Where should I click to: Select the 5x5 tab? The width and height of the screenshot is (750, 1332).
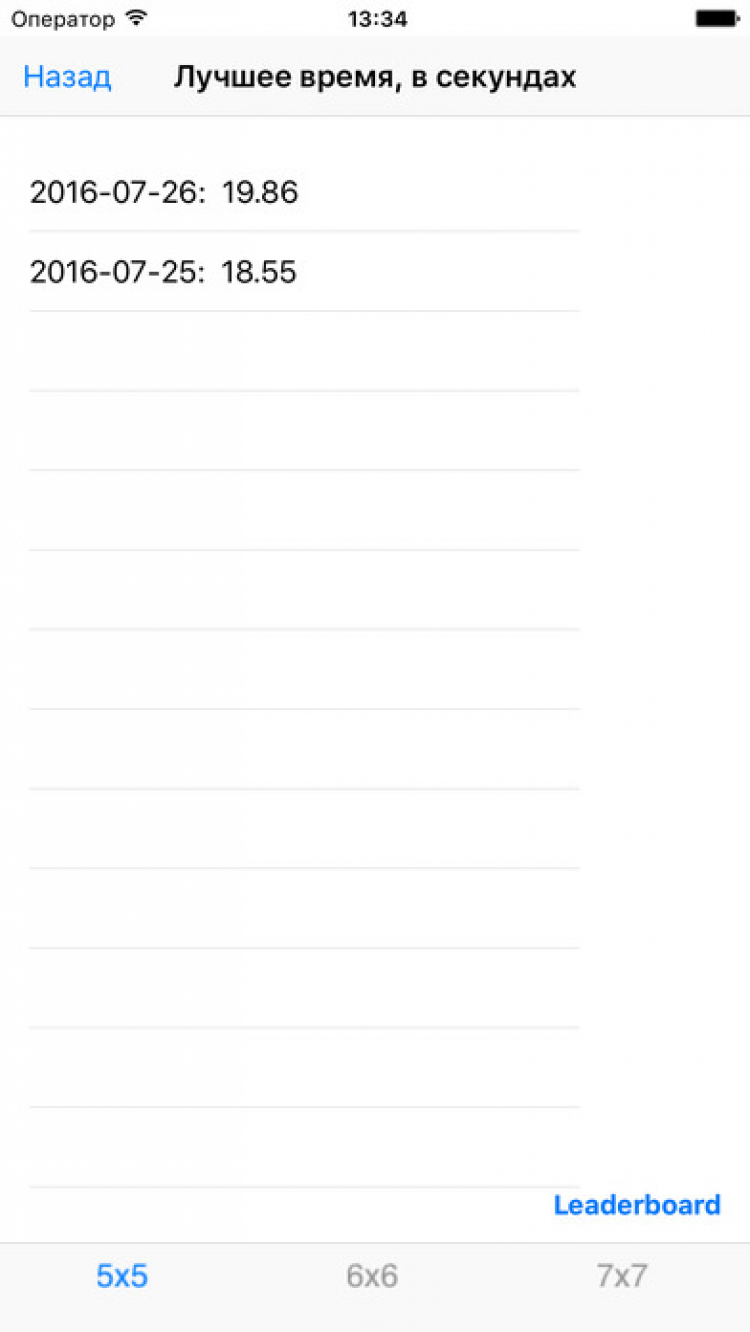[x=122, y=1276]
